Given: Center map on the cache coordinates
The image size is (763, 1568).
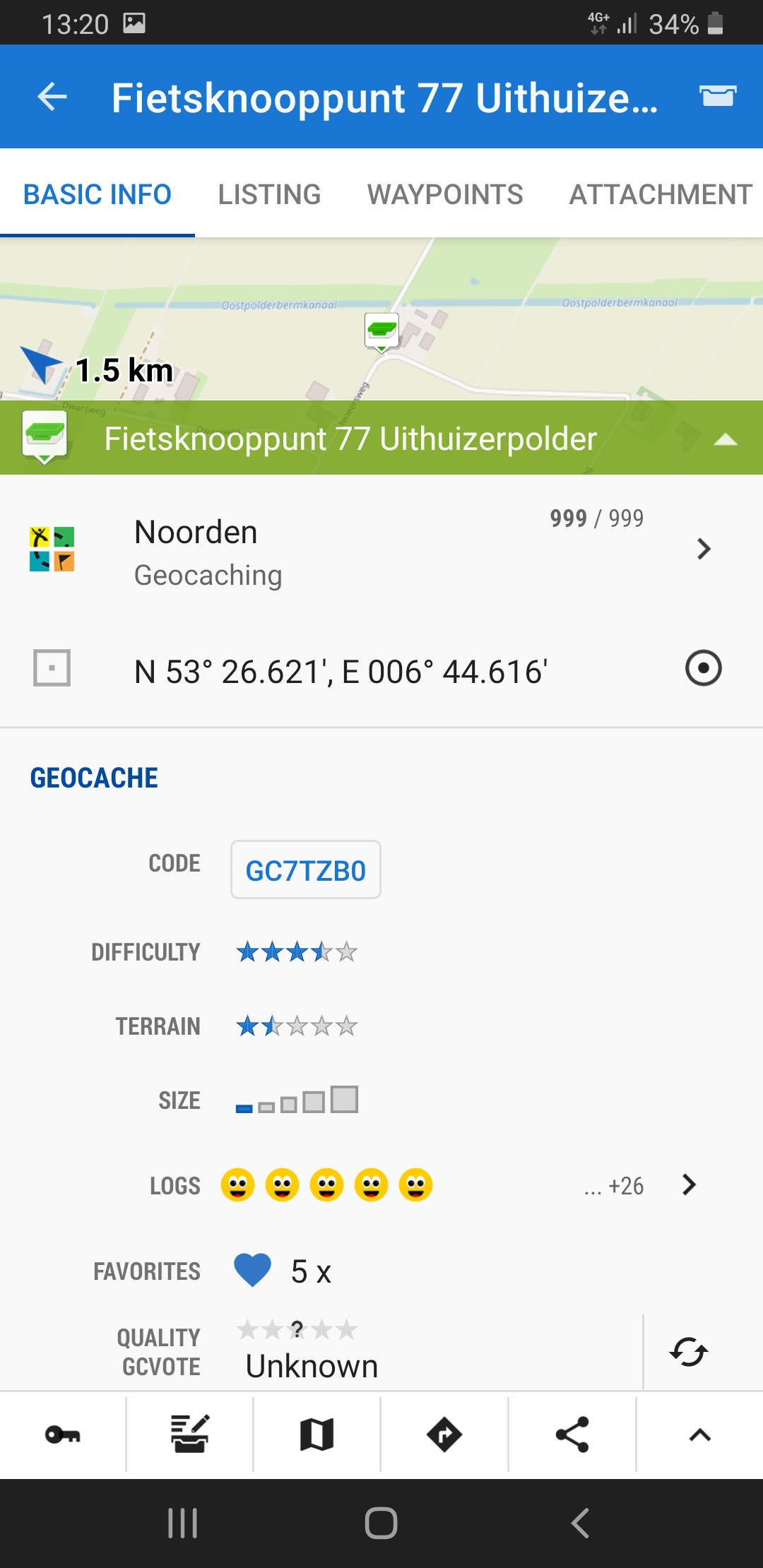Looking at the screenshot, I should tap(704, 668).
